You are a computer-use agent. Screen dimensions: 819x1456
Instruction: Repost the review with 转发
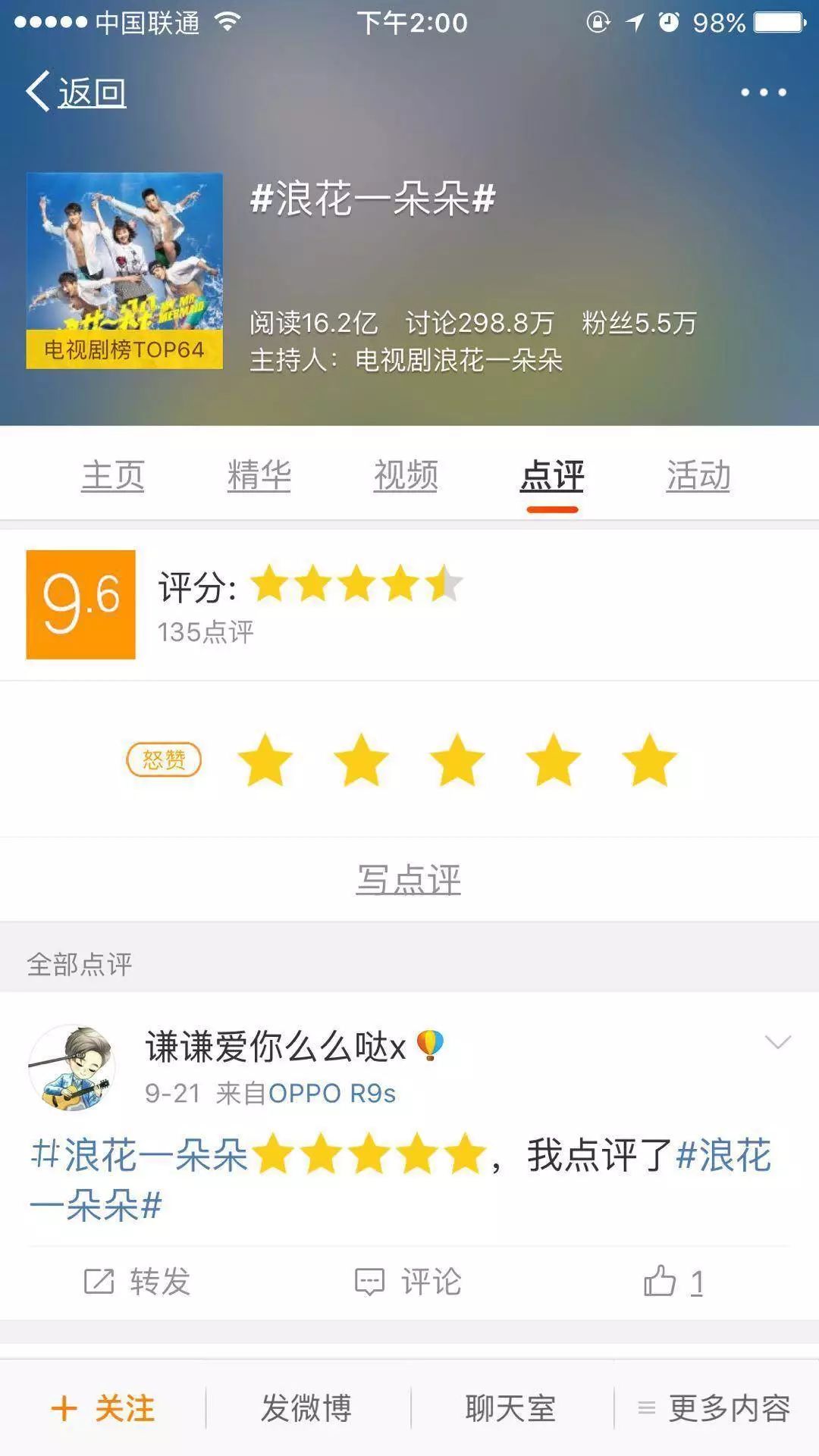136,1282
